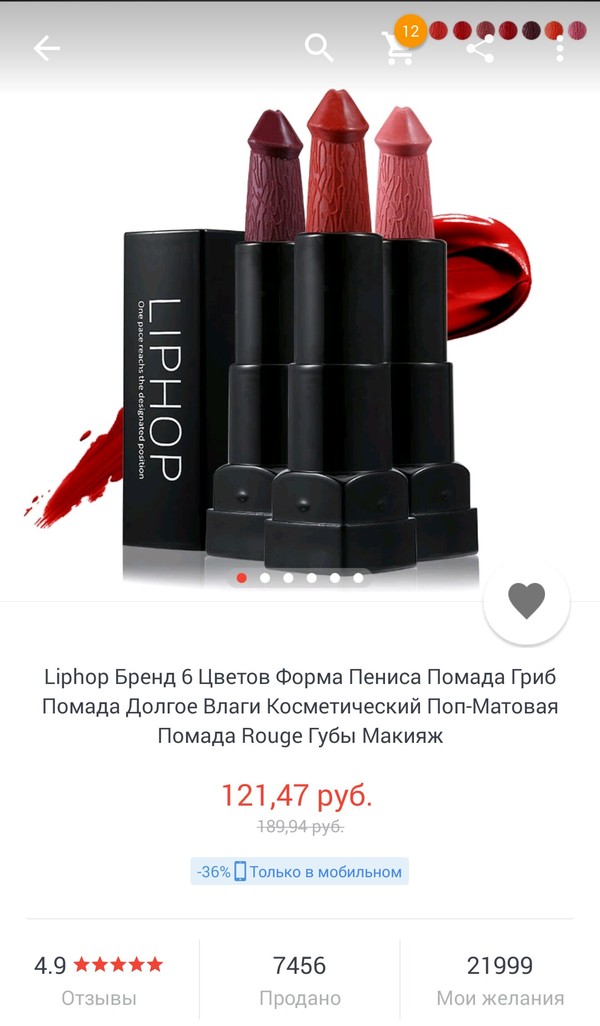Open search with the magnifier icon
The height and width of the screenshot is (1026, 600).
click(319, 47)
